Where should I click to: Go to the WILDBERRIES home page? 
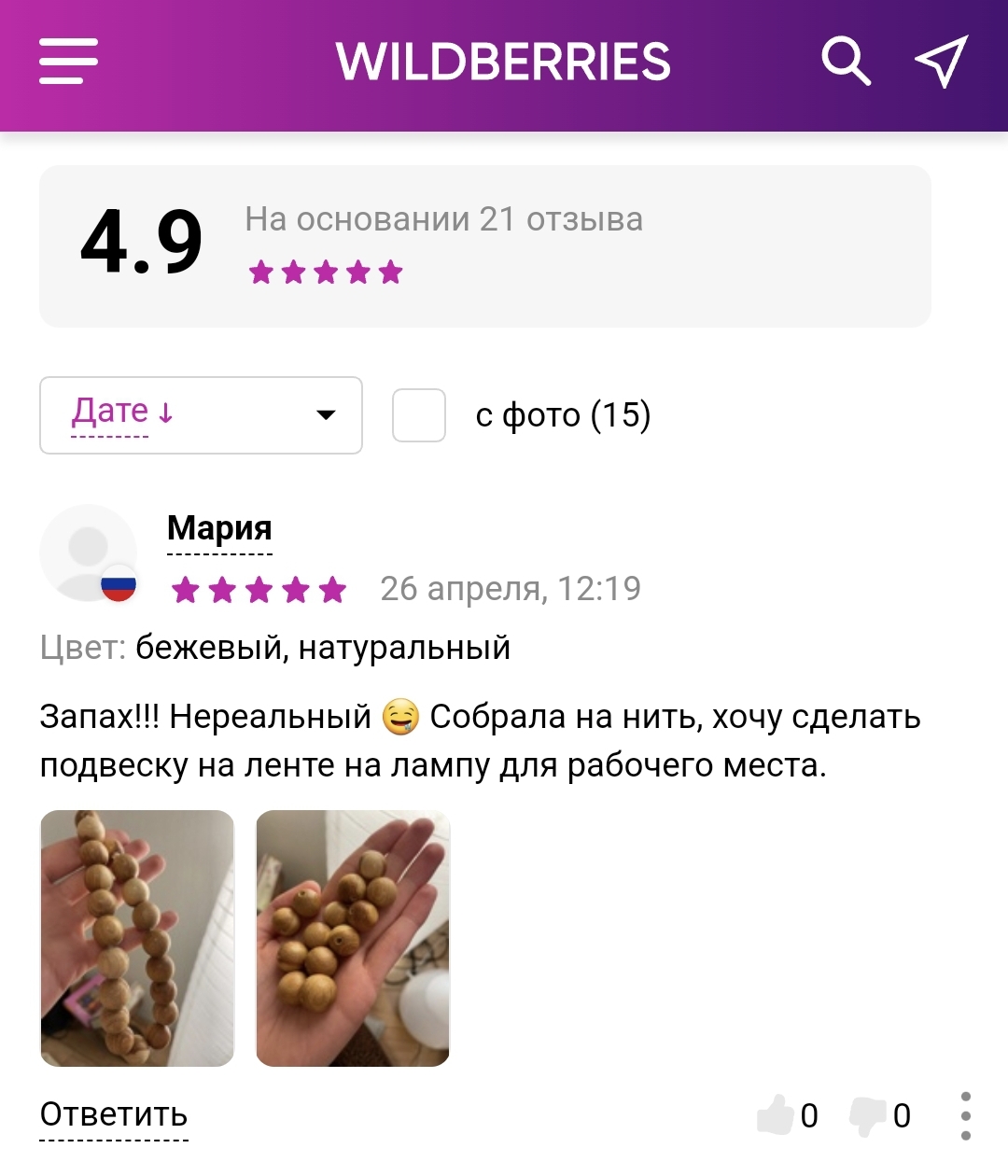point(503,62)
